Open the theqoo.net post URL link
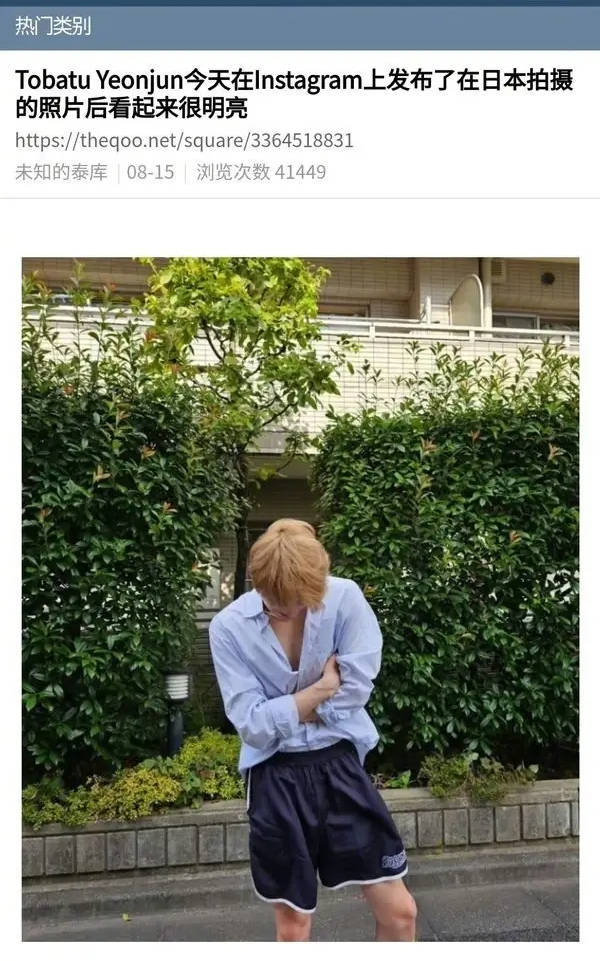The width and height of the screenshot is (600, 961). [184, 141]
